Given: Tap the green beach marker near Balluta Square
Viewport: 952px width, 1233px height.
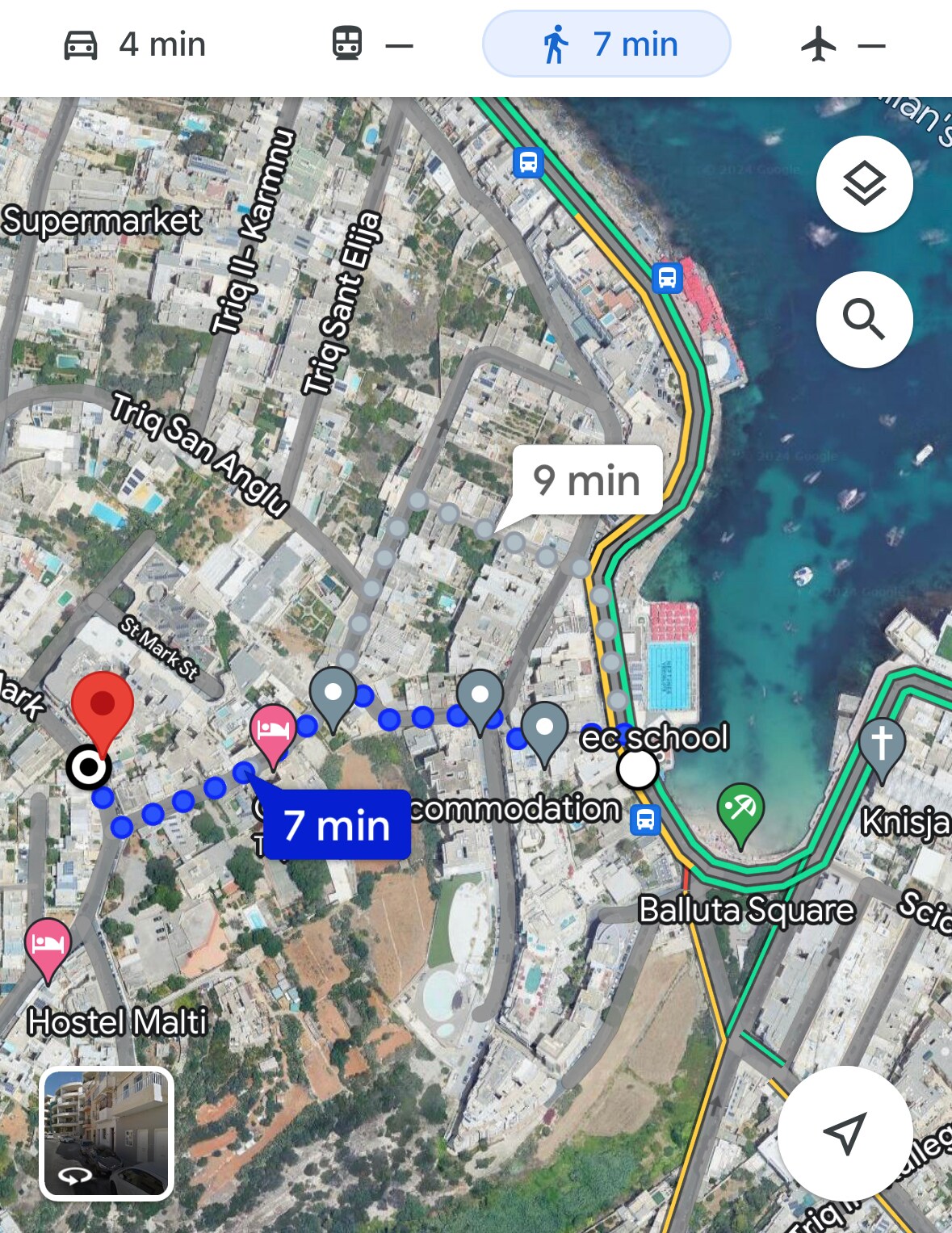Looking at the screenshot, I should click(740, 810).
